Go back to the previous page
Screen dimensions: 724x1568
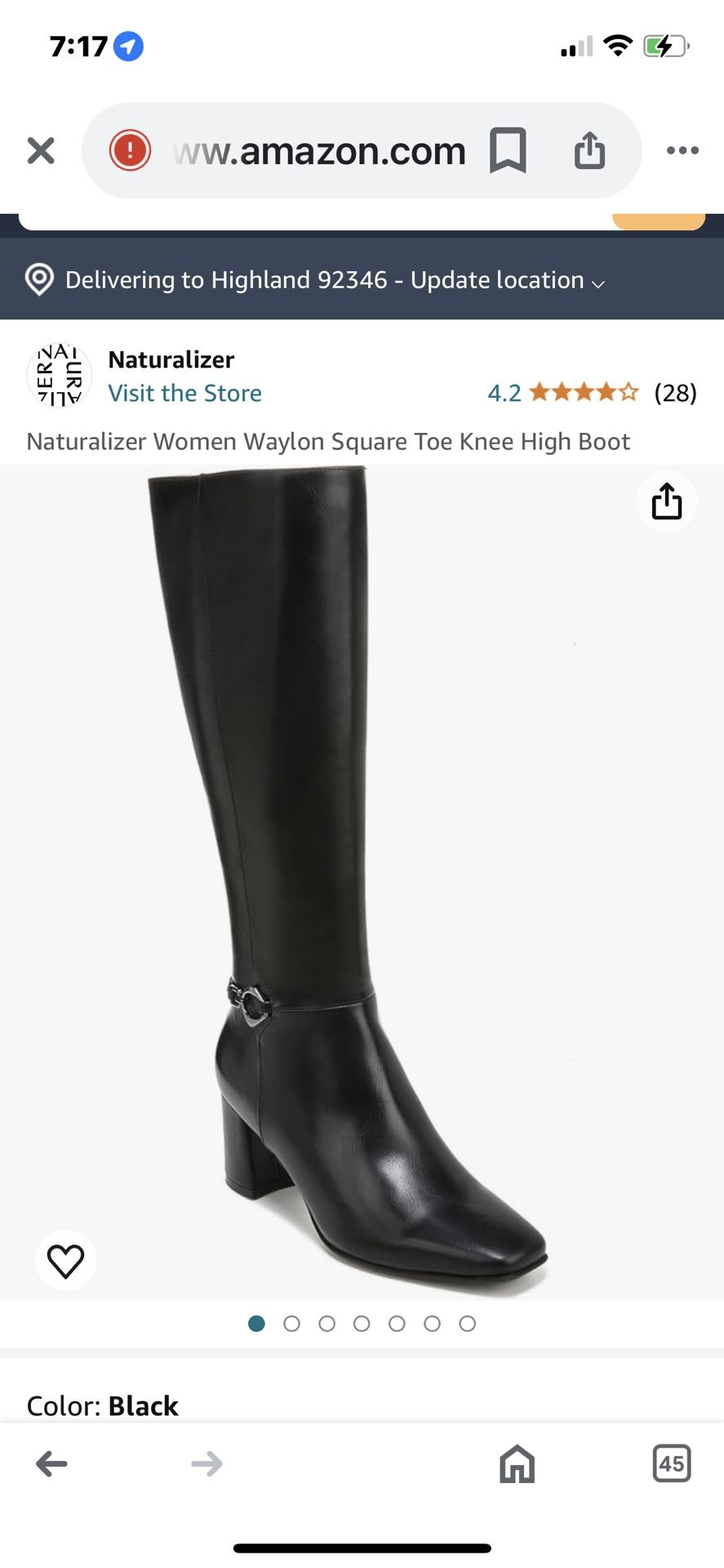point(51,1464)
